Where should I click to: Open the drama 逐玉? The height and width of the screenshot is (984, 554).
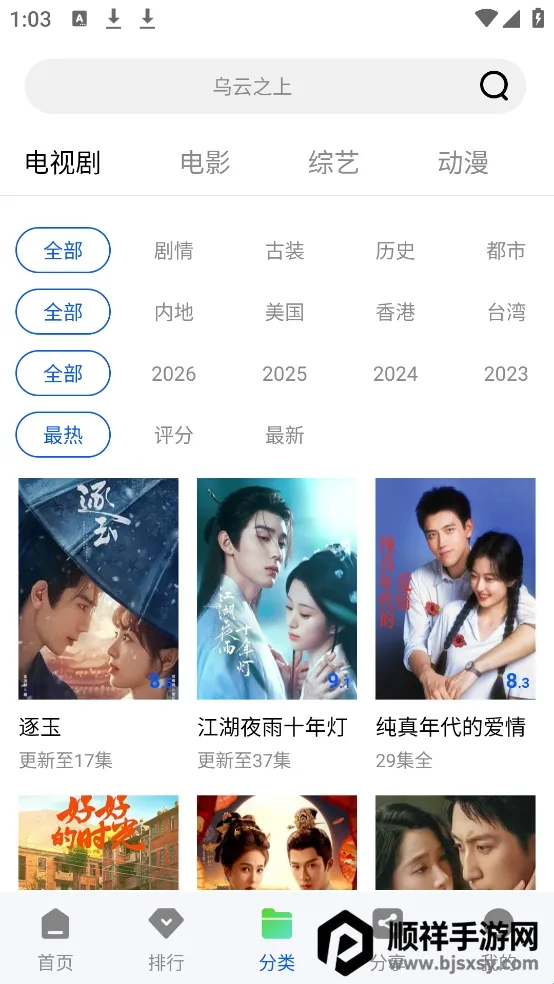[x=99, y=589]
